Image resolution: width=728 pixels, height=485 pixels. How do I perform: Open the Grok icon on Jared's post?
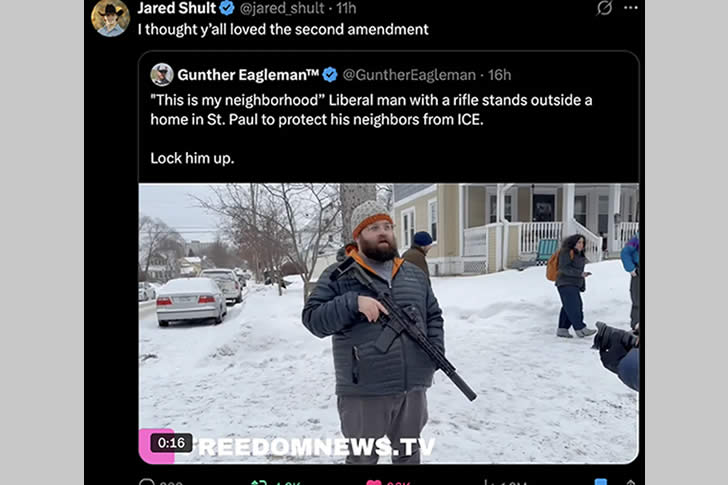[604, 8]
